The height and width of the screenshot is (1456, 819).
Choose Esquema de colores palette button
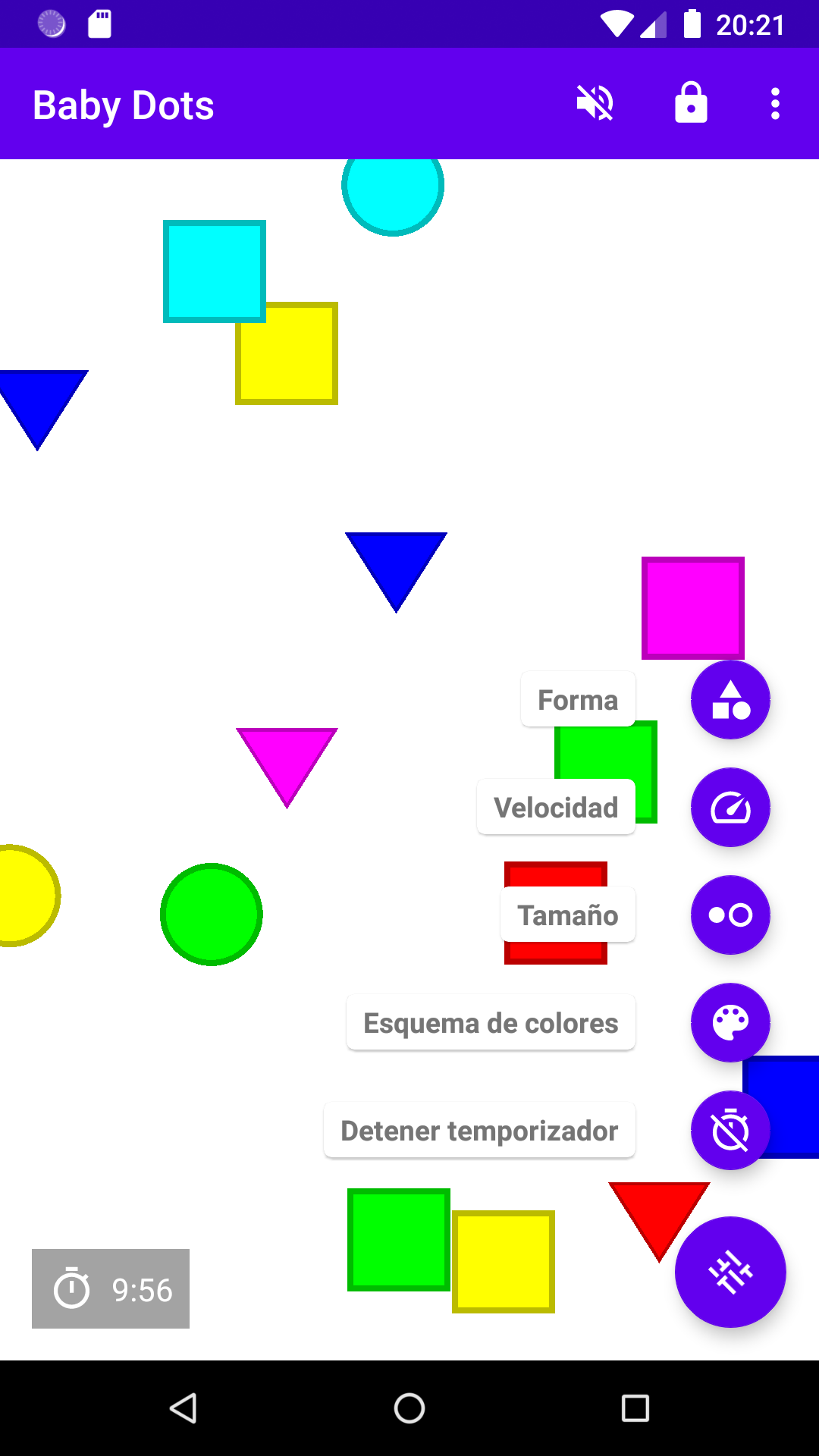click(730, 1023)
